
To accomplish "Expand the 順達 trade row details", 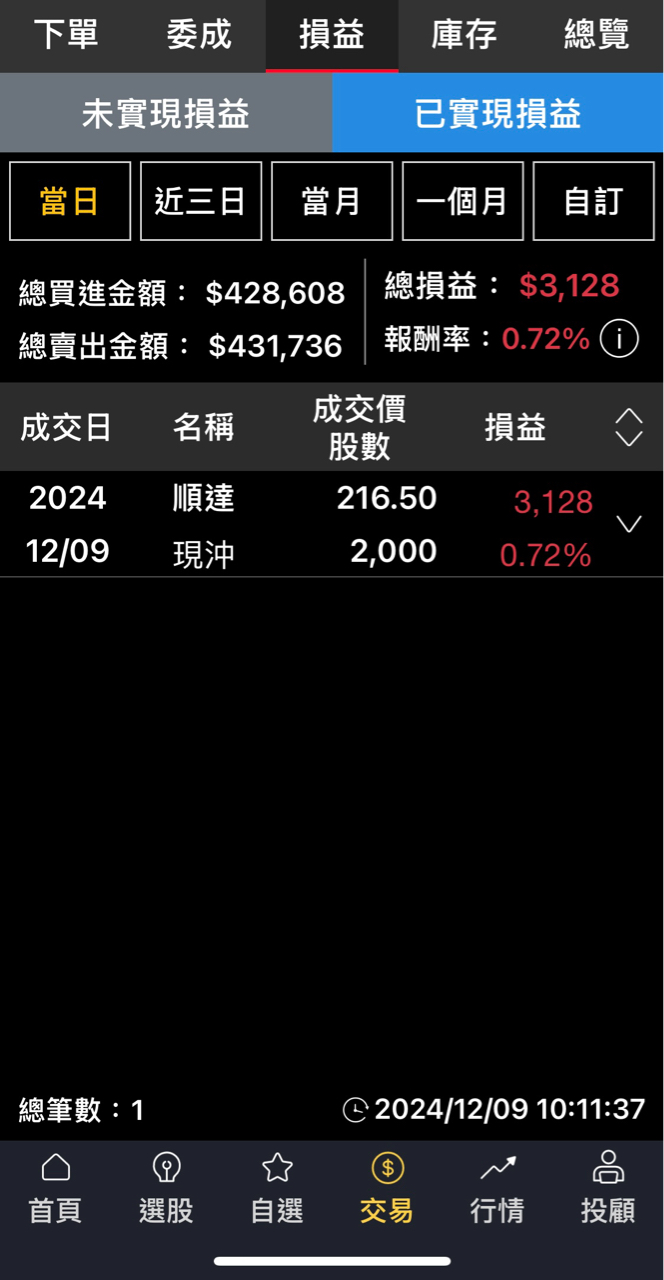I will (629, 524).
